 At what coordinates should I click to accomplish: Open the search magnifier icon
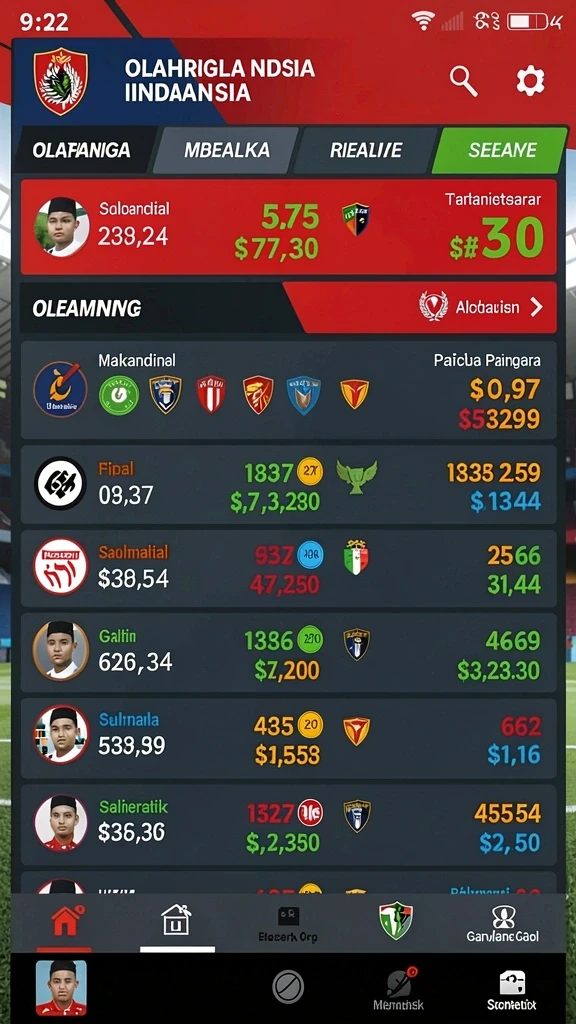[464, 82]
